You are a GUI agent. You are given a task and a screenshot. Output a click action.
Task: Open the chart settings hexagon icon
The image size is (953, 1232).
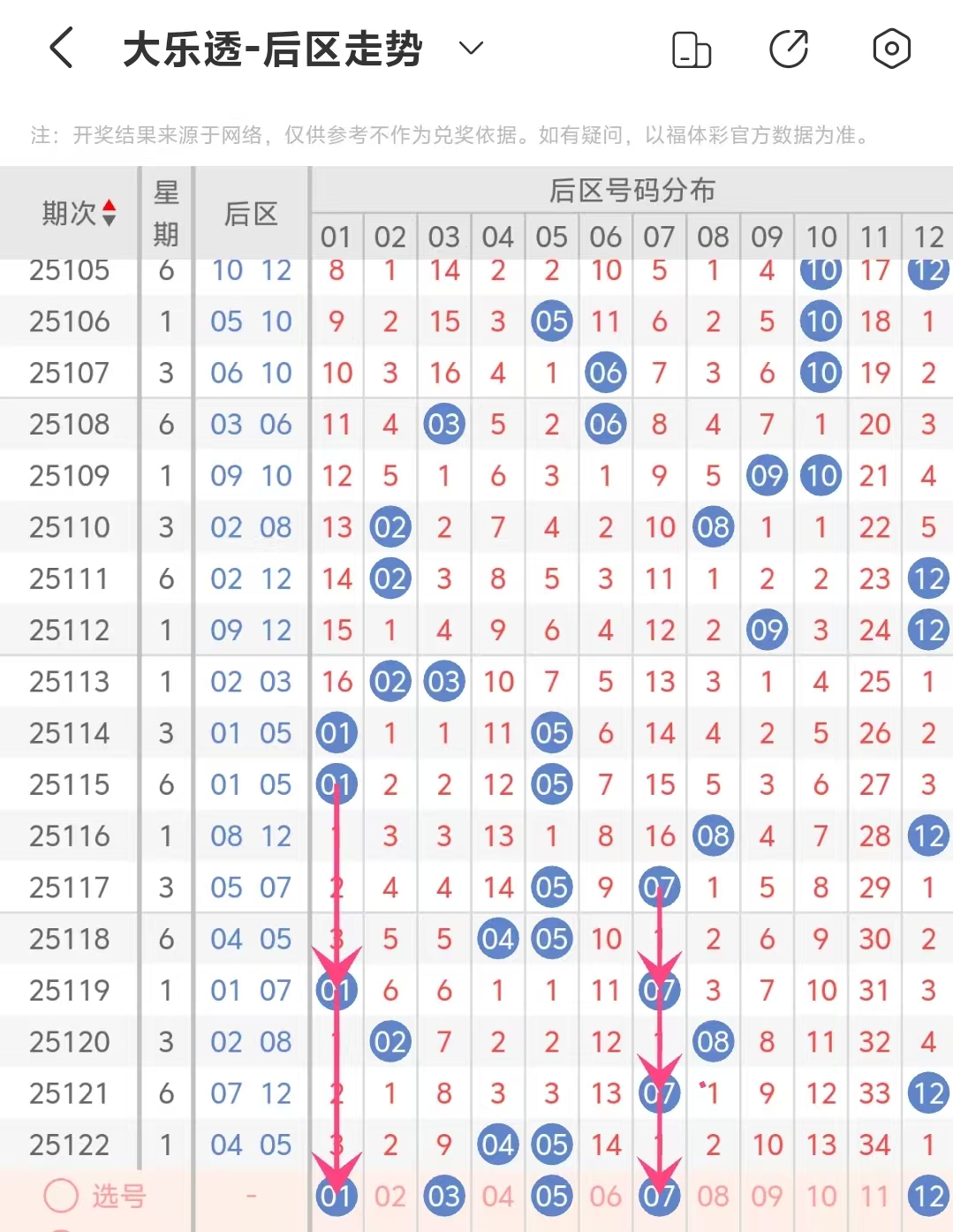tap(891, 49)
